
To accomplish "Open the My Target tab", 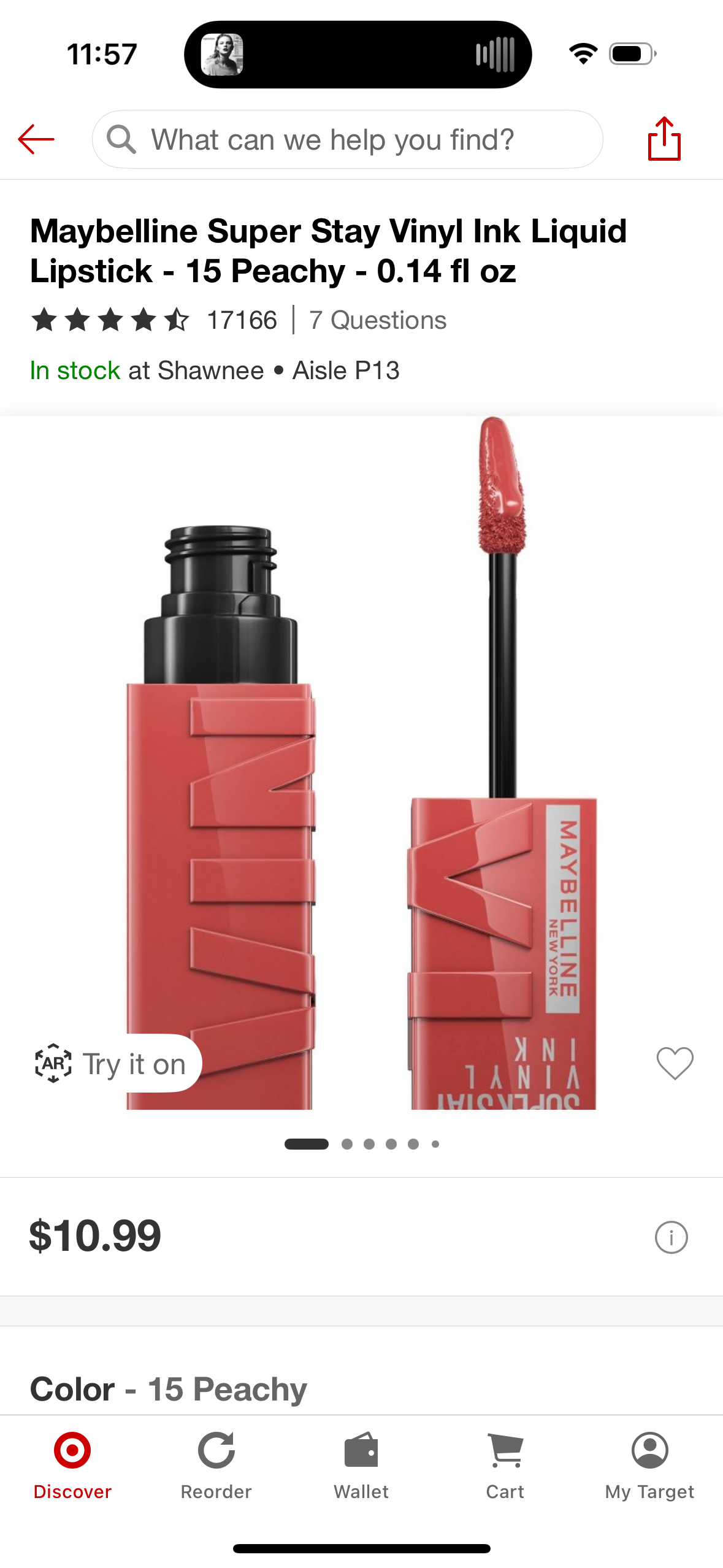I will coord(649,1465).
